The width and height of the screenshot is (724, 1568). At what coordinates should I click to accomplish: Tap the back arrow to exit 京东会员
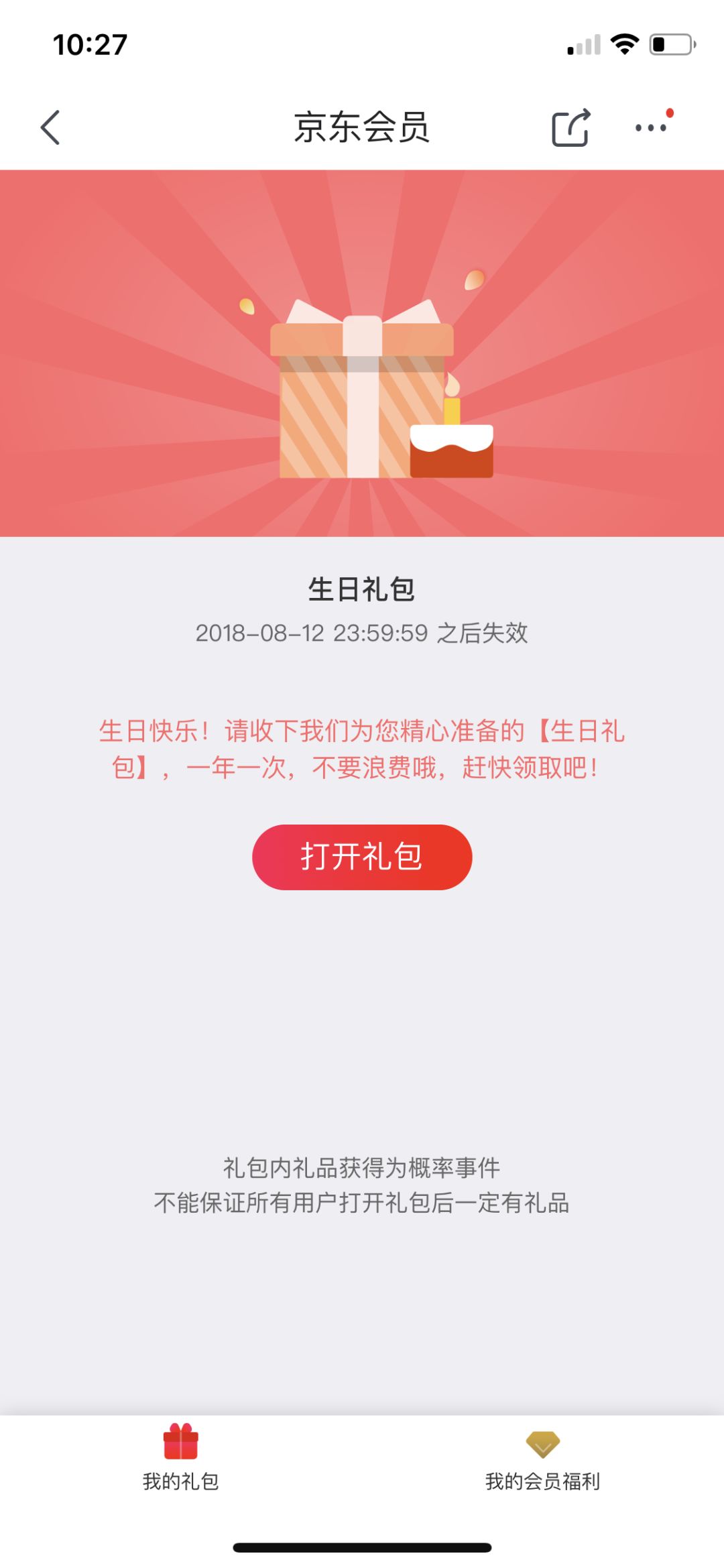[50, 128]
